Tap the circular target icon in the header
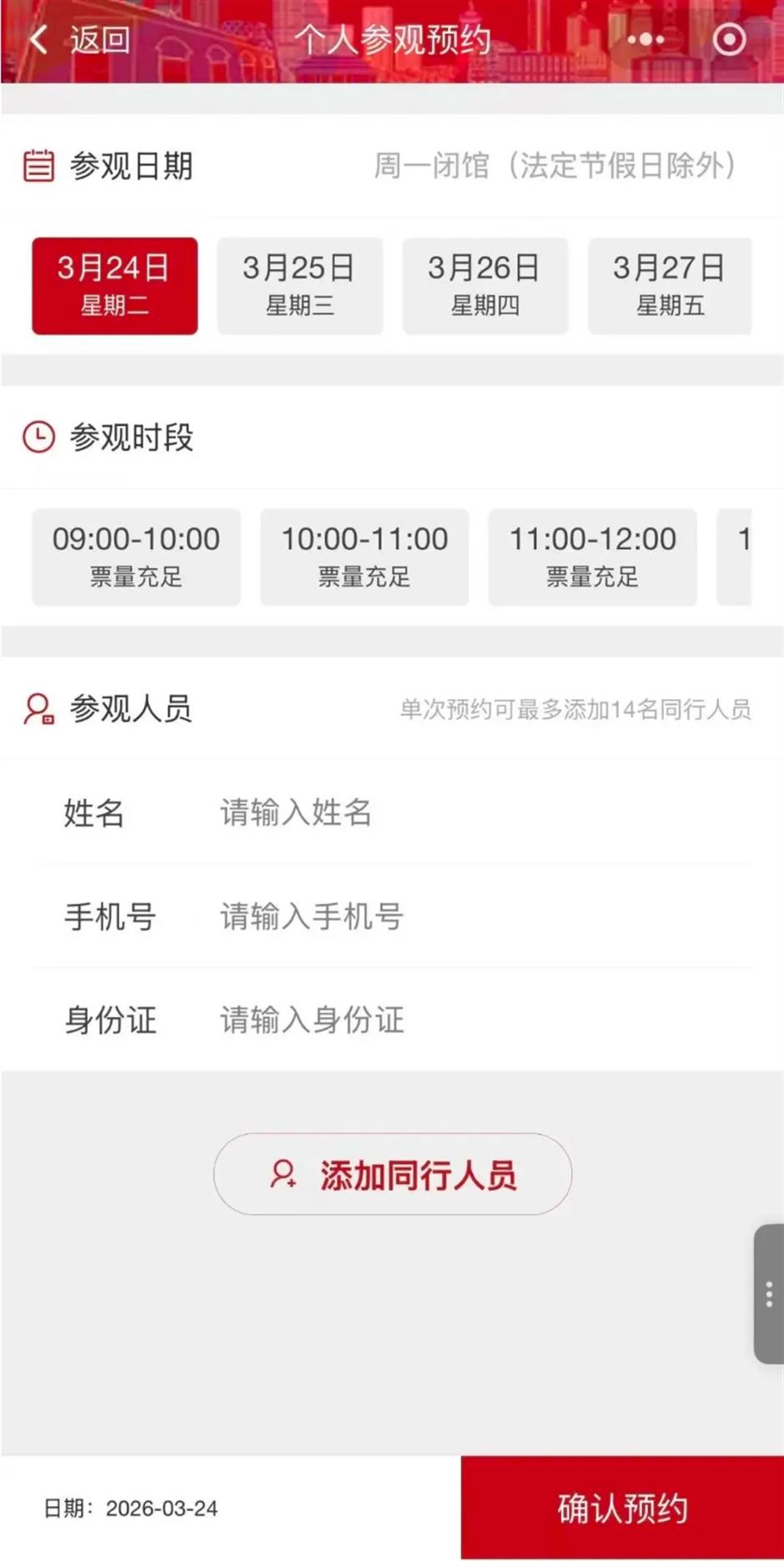This screenshot has width=784, height=1561. click(x=729, y=39)
